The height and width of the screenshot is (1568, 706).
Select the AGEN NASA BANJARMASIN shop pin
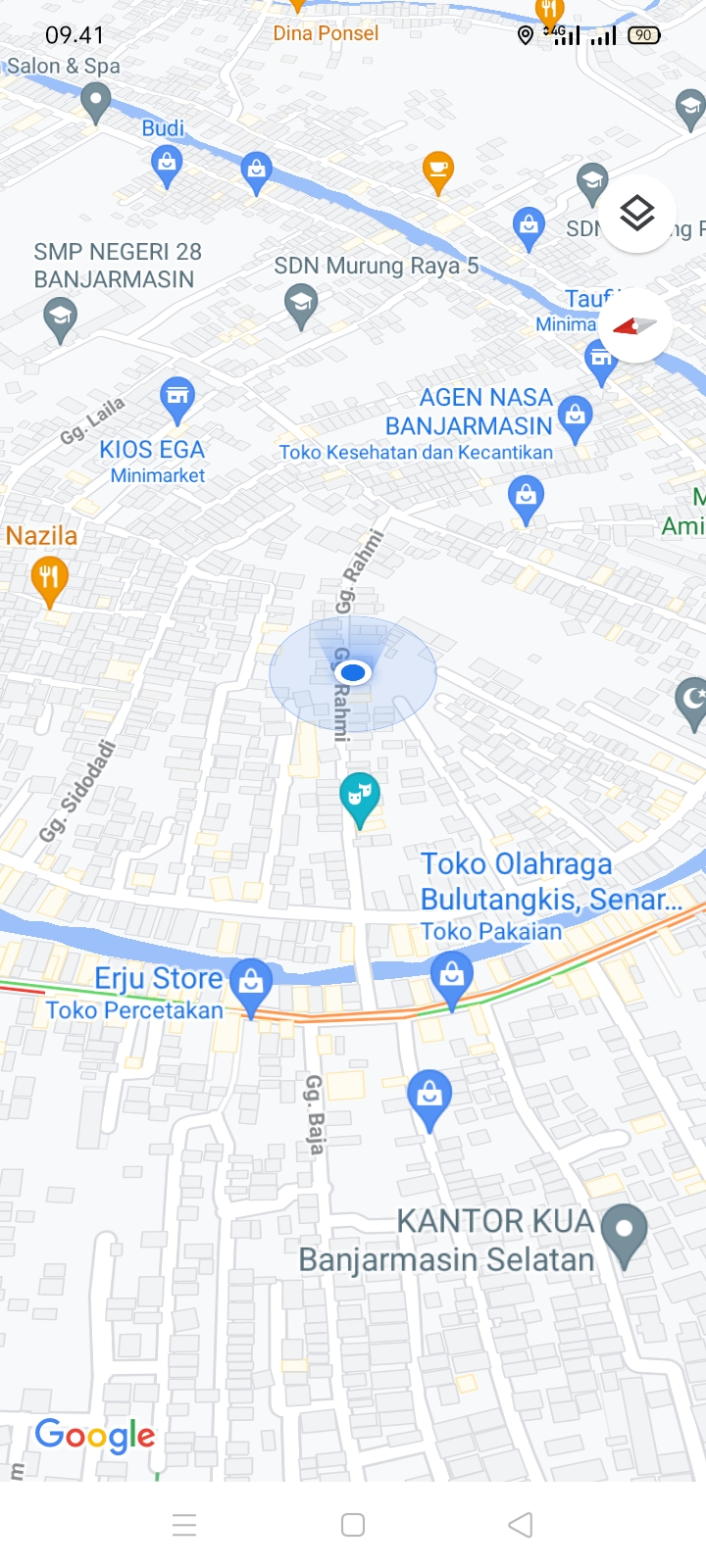coord(576,416)
